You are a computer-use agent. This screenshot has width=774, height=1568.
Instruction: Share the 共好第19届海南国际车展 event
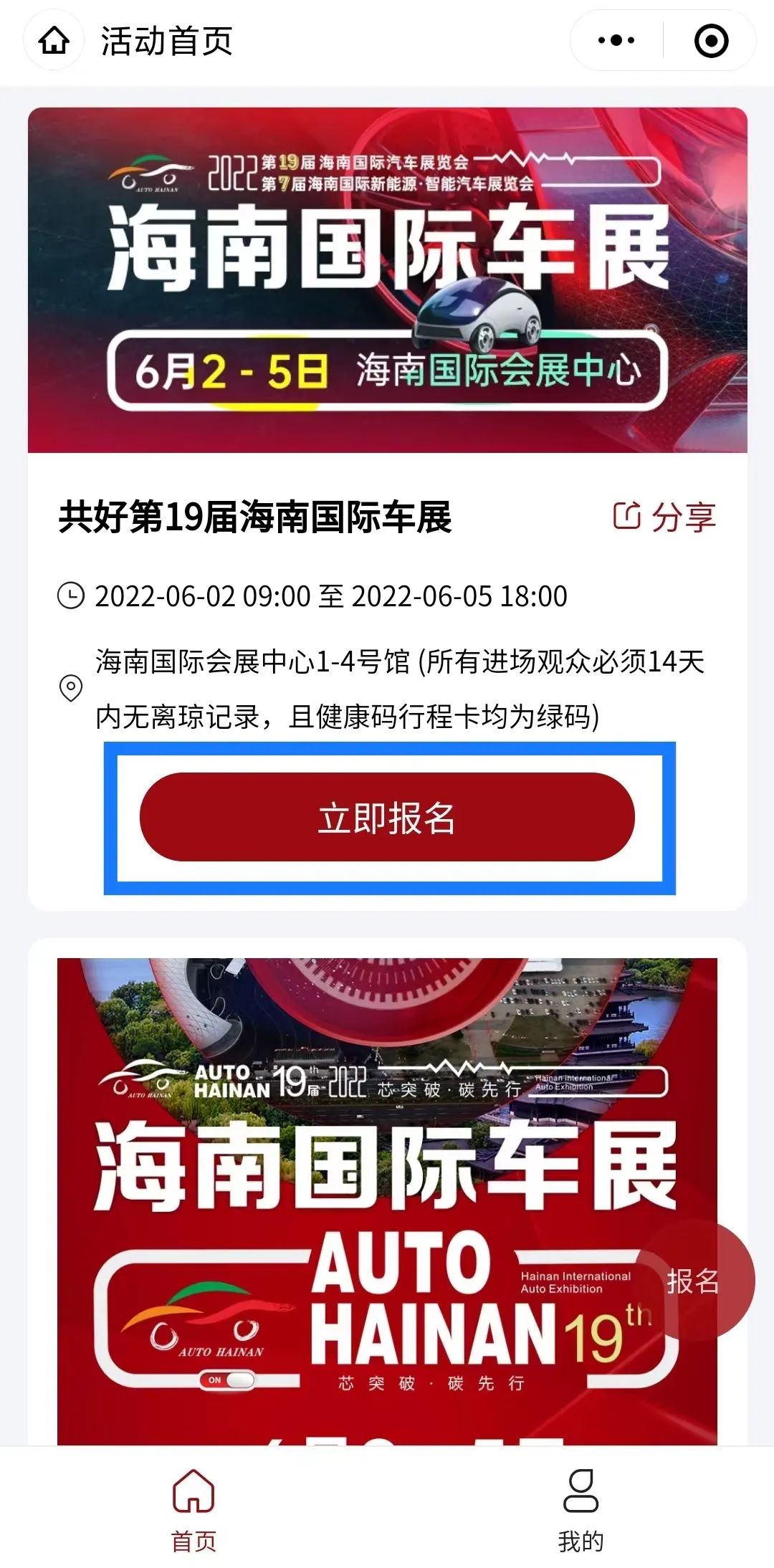coord(664,517)
